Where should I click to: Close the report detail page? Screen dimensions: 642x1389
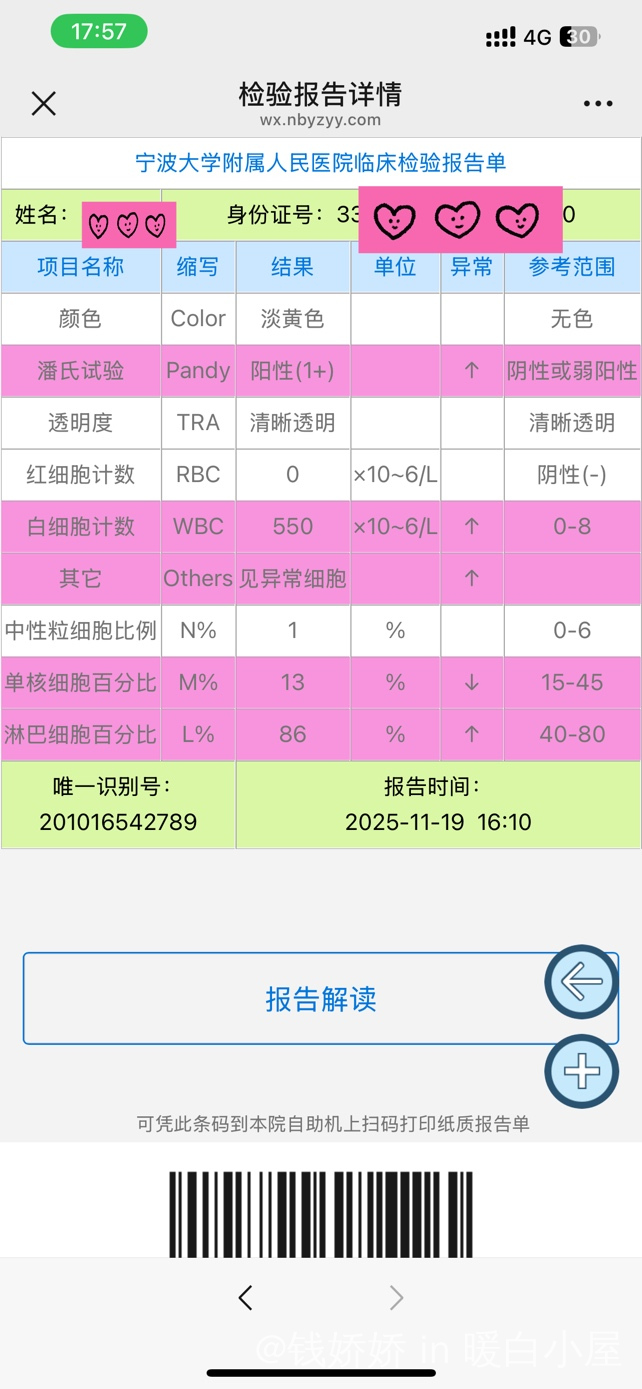pos(44,103)
